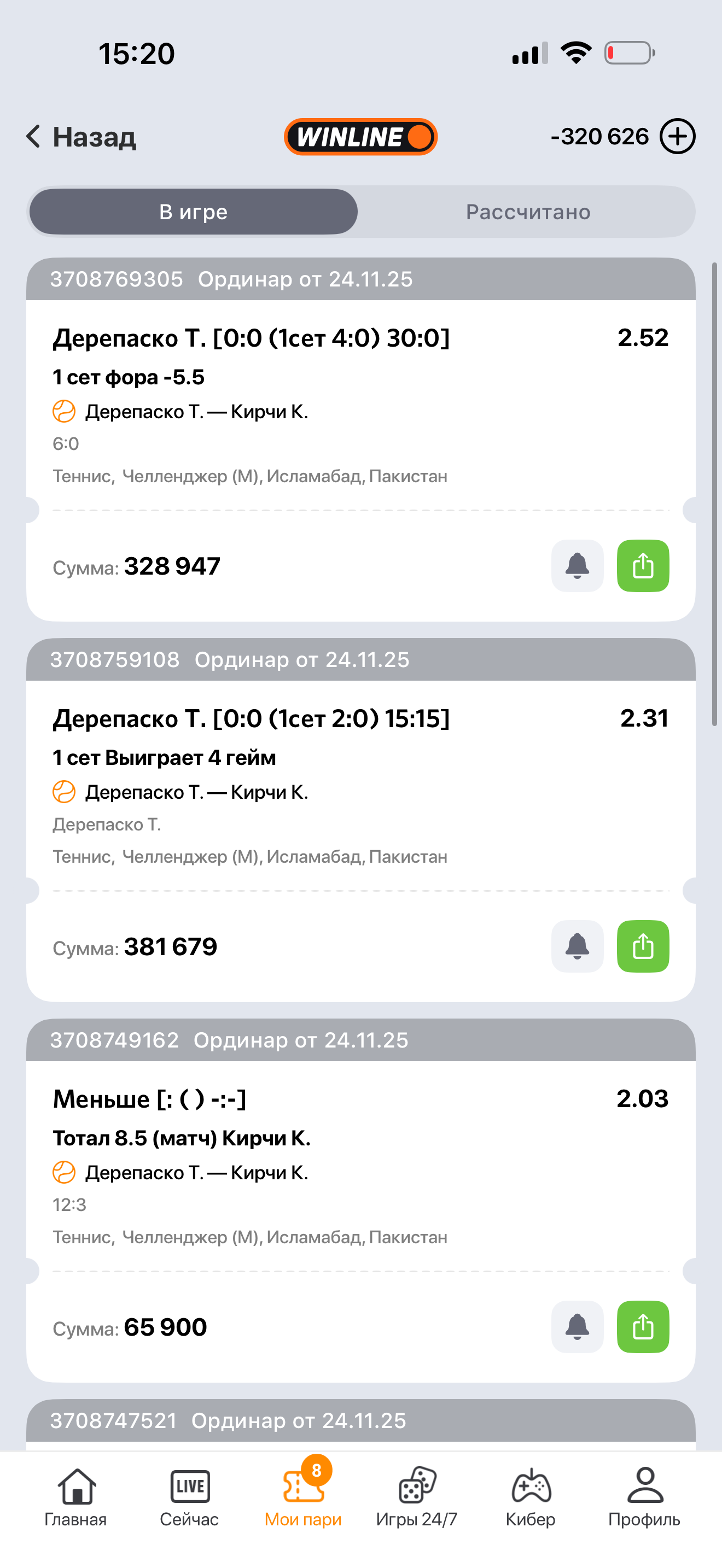Viewport: 722px width, 1568px height.
Task: Enable notifications for bet 3708769305
Action: pos(577,566)
